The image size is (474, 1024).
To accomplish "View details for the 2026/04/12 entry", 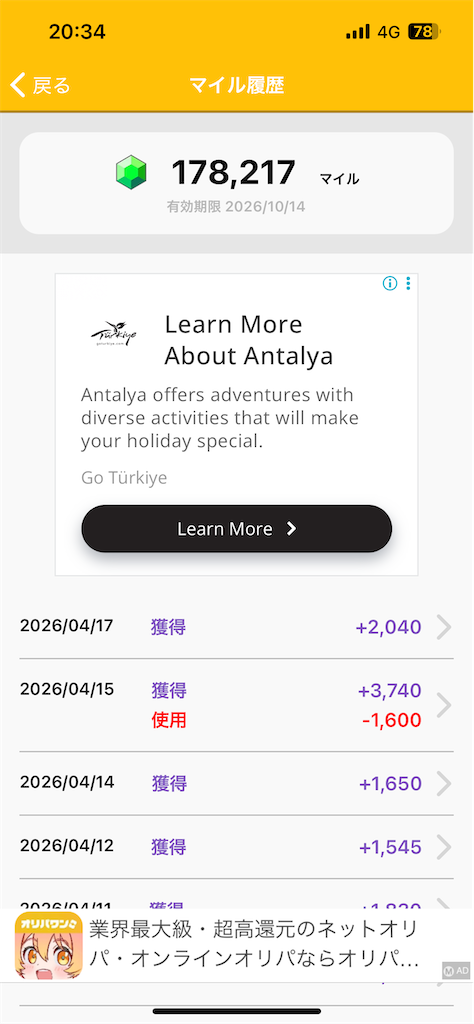I will pos(236,847).
